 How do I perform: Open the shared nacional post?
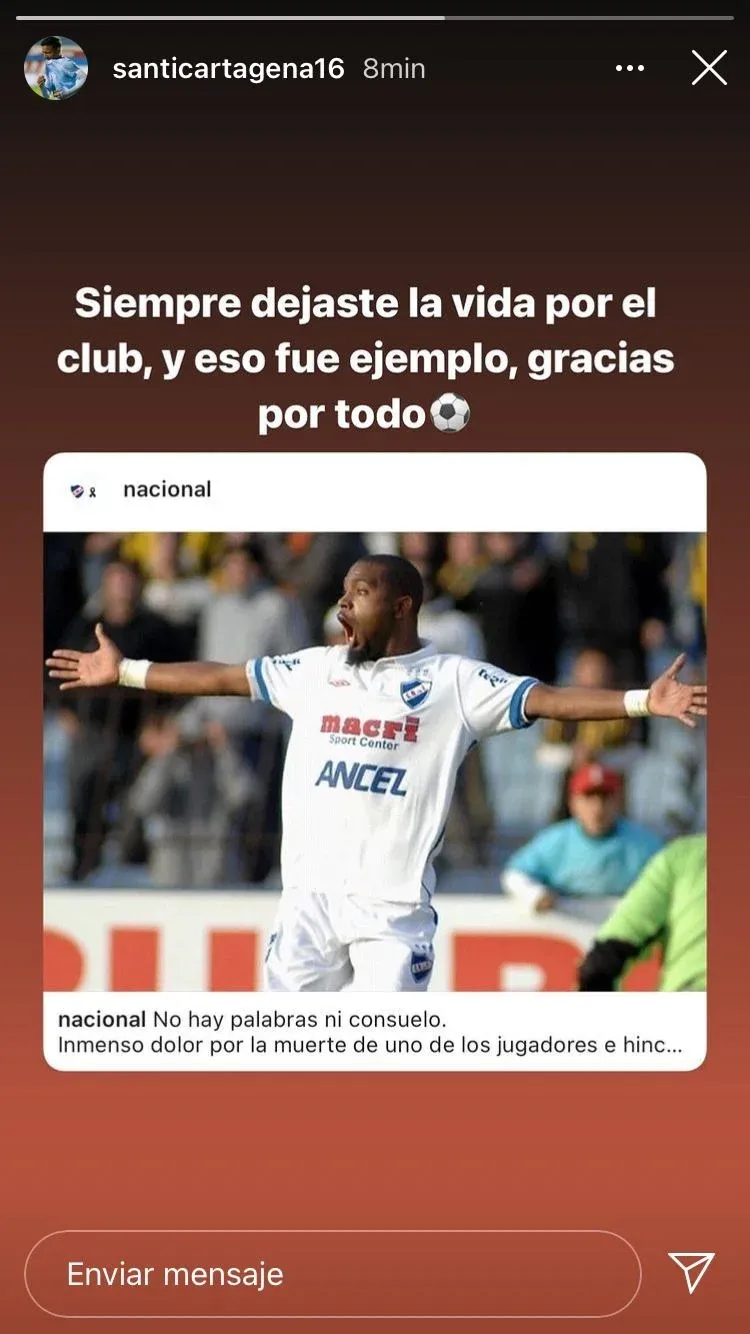[x=375, y=760]
